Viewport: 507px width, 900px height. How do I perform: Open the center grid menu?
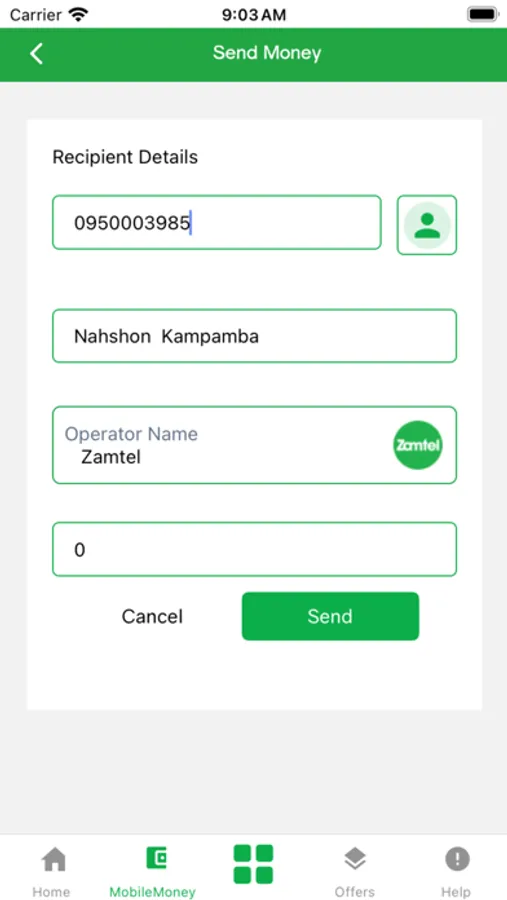253,864
